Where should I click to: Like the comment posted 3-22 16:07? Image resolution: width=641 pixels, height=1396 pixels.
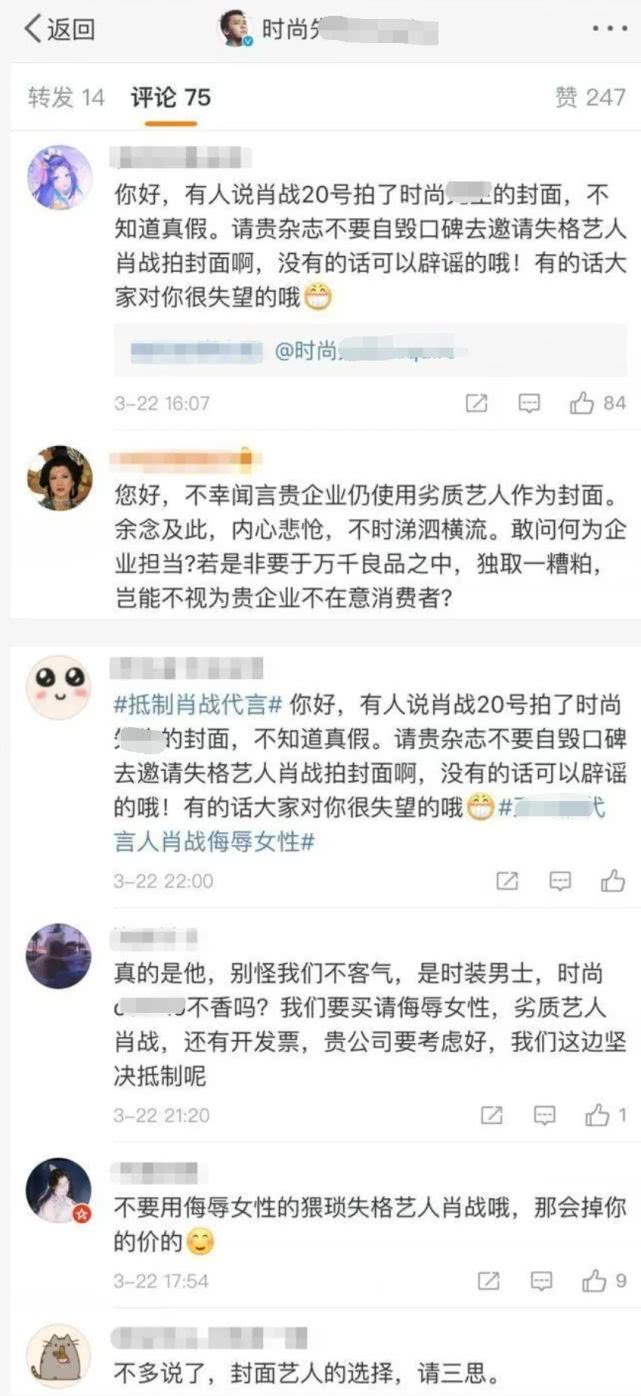click(x=584, y=403)
